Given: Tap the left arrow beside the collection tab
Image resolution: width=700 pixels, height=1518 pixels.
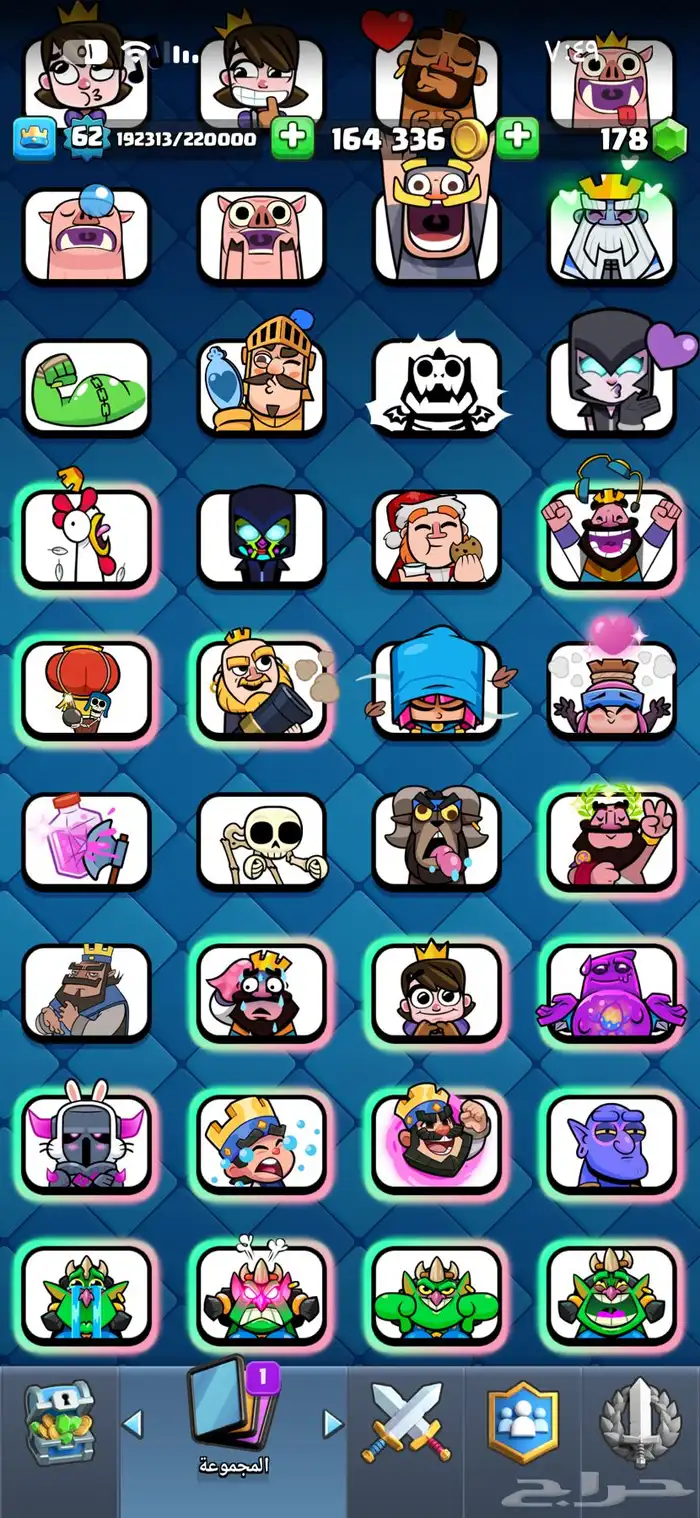Looking at the screenshot, I should coord(132,1423).
